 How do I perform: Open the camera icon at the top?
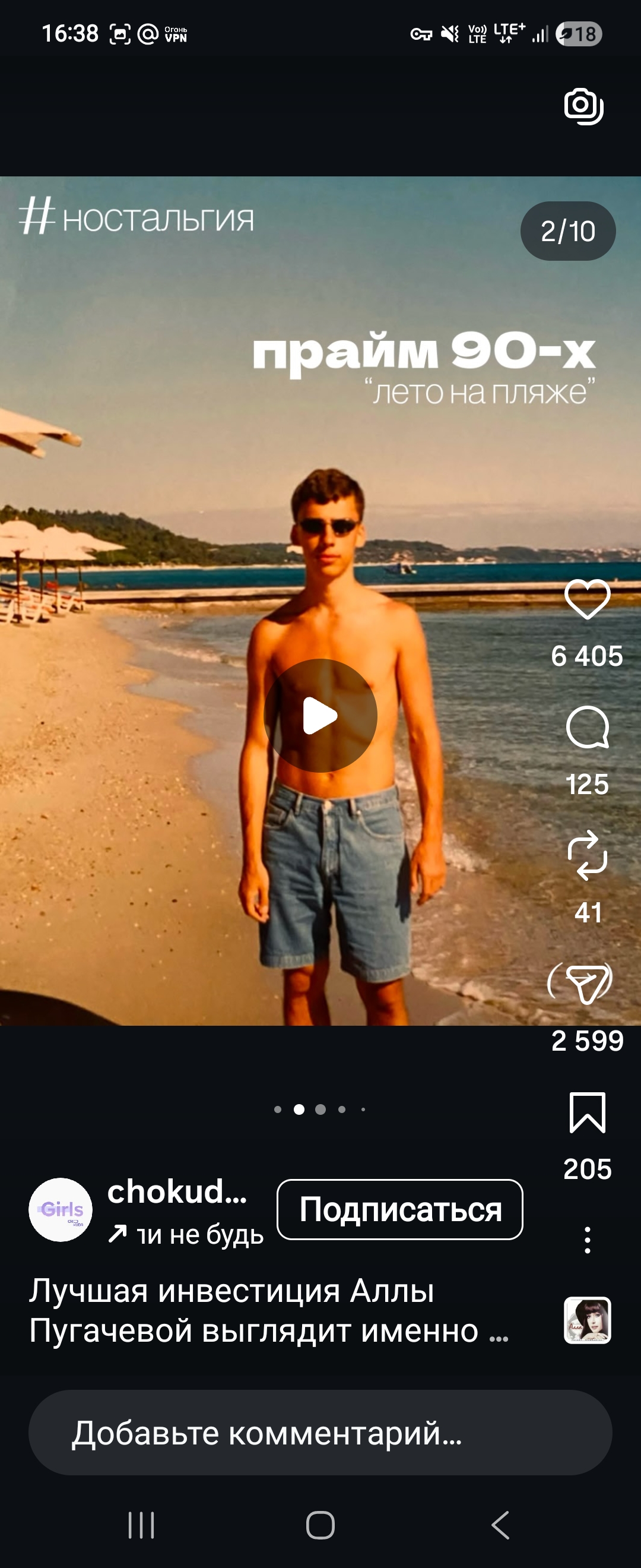click(583, 106)
